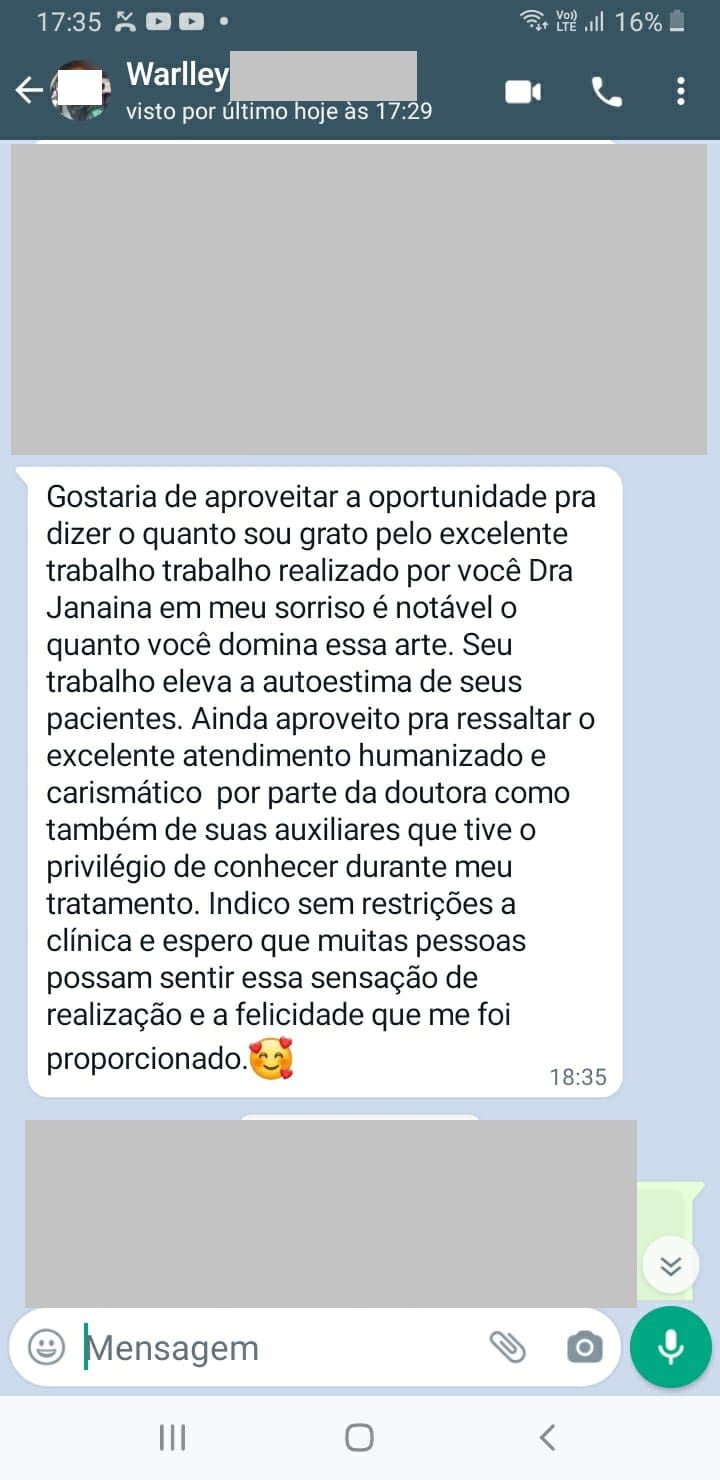
Task: Open Warlley's profile photo
Action: click(83, 89)
